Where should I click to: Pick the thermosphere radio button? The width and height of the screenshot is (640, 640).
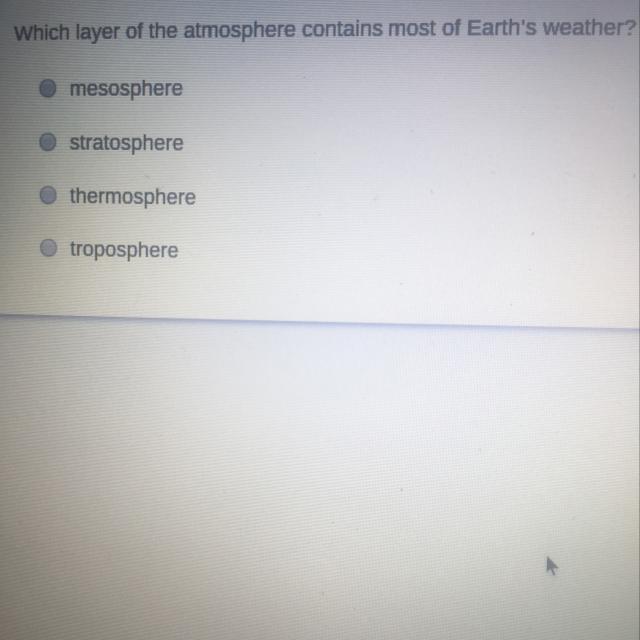point(47,196)
